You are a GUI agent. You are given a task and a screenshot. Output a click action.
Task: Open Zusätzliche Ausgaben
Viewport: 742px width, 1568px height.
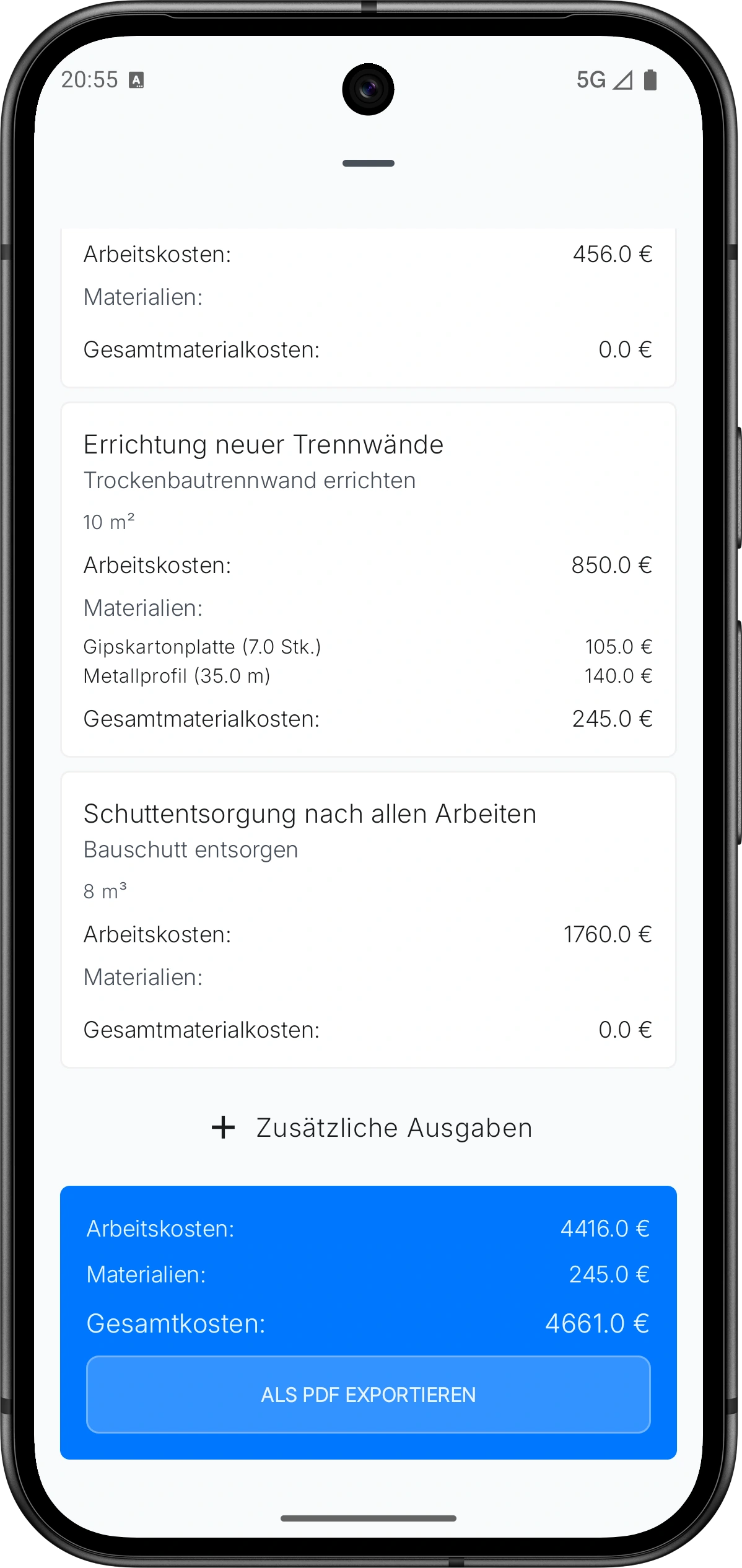pos(394,1127)
